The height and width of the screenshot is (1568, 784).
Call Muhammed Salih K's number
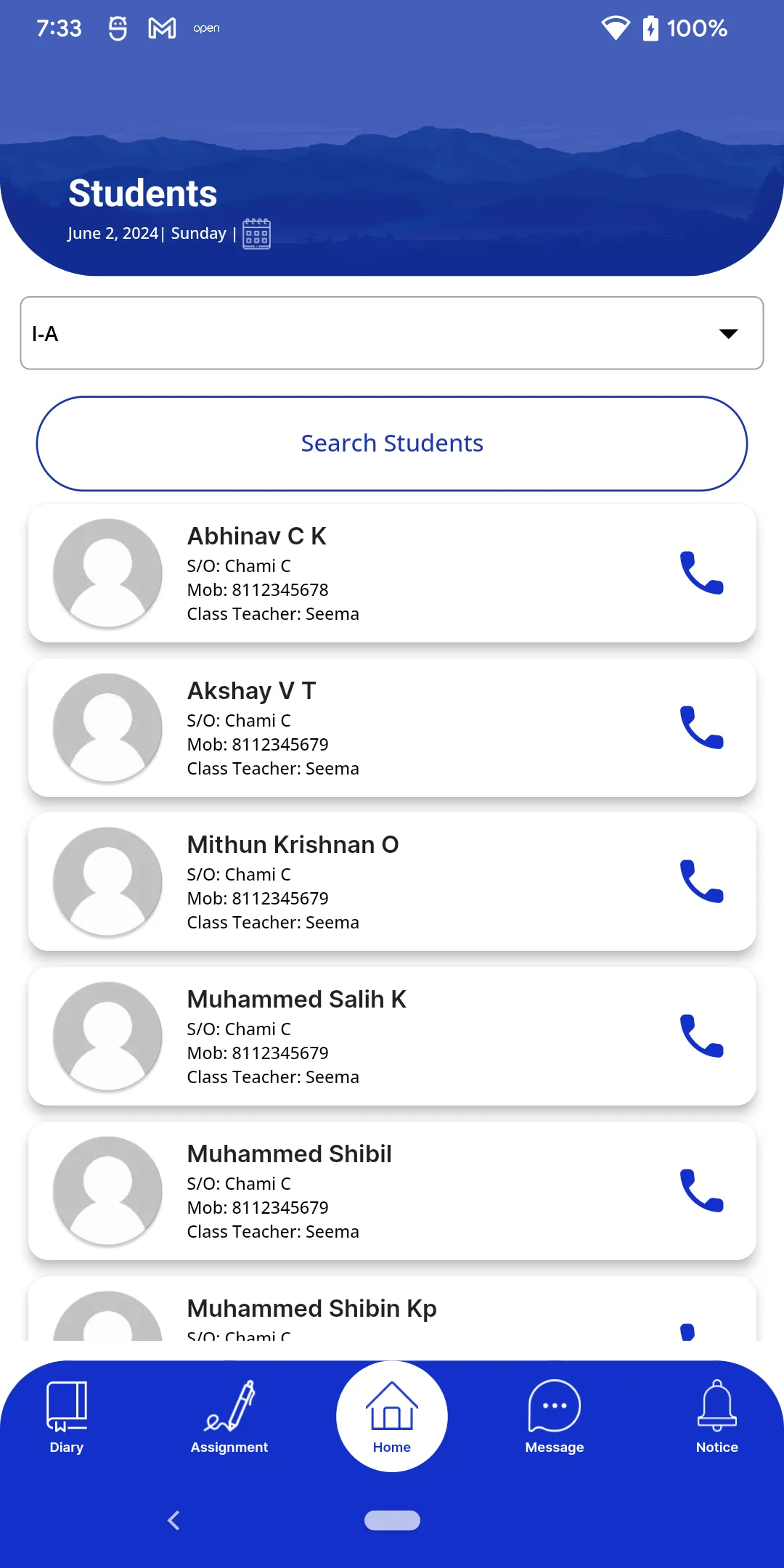pos(701,1037)
